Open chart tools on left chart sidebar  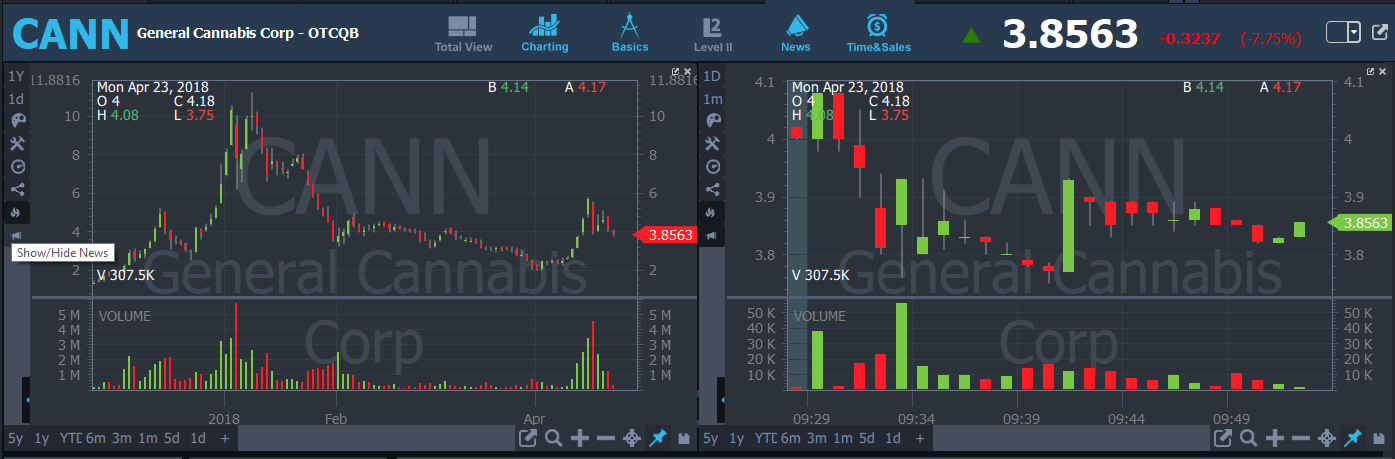(17, 144)
